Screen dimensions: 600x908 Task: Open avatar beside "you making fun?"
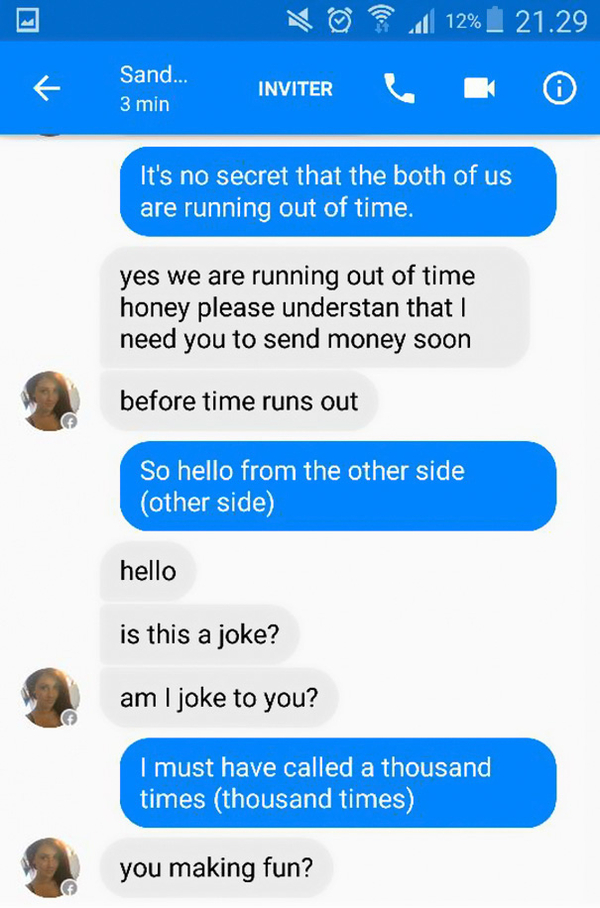(50, 866)
